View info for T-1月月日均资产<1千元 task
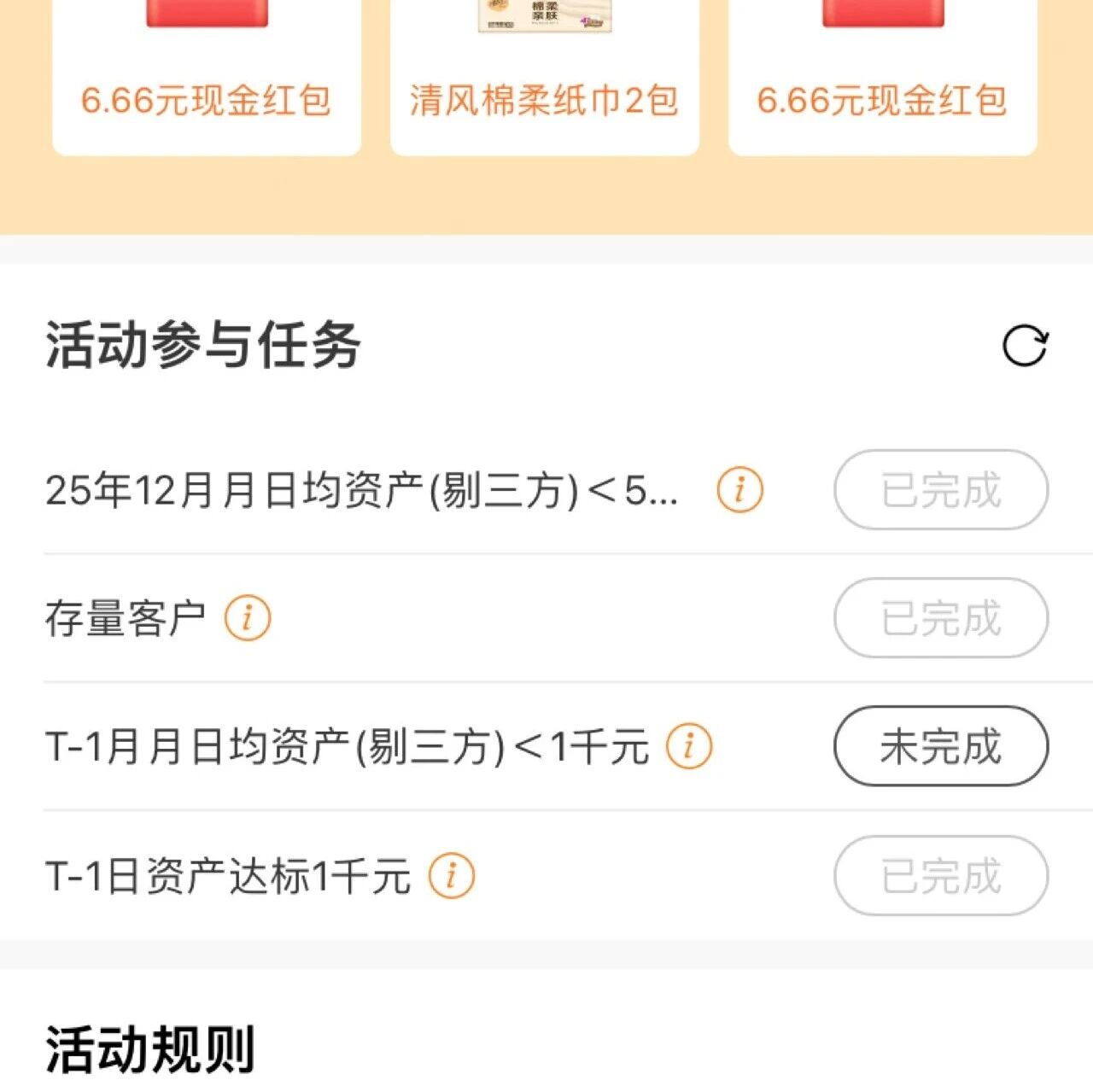This screenshot has height=1092, width=1093. (689, 746)
